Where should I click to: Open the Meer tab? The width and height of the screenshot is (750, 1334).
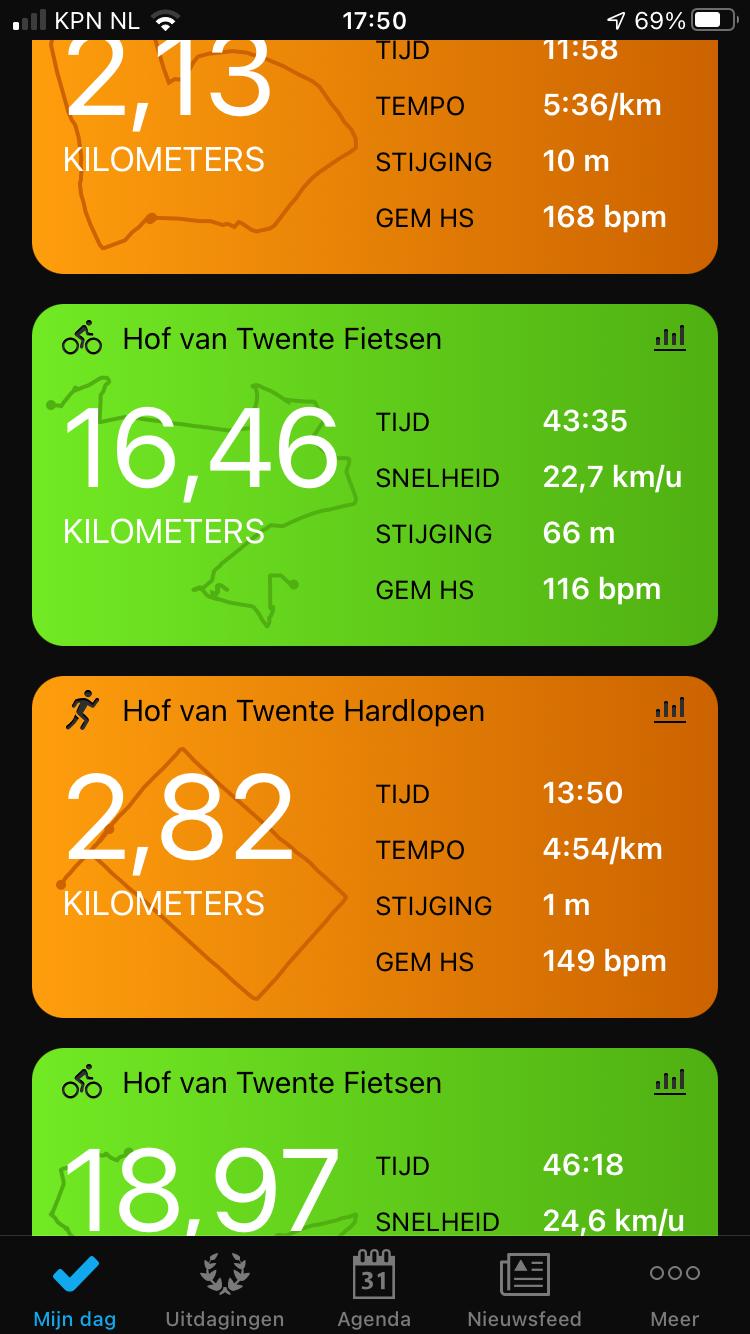coord(675,1290)
